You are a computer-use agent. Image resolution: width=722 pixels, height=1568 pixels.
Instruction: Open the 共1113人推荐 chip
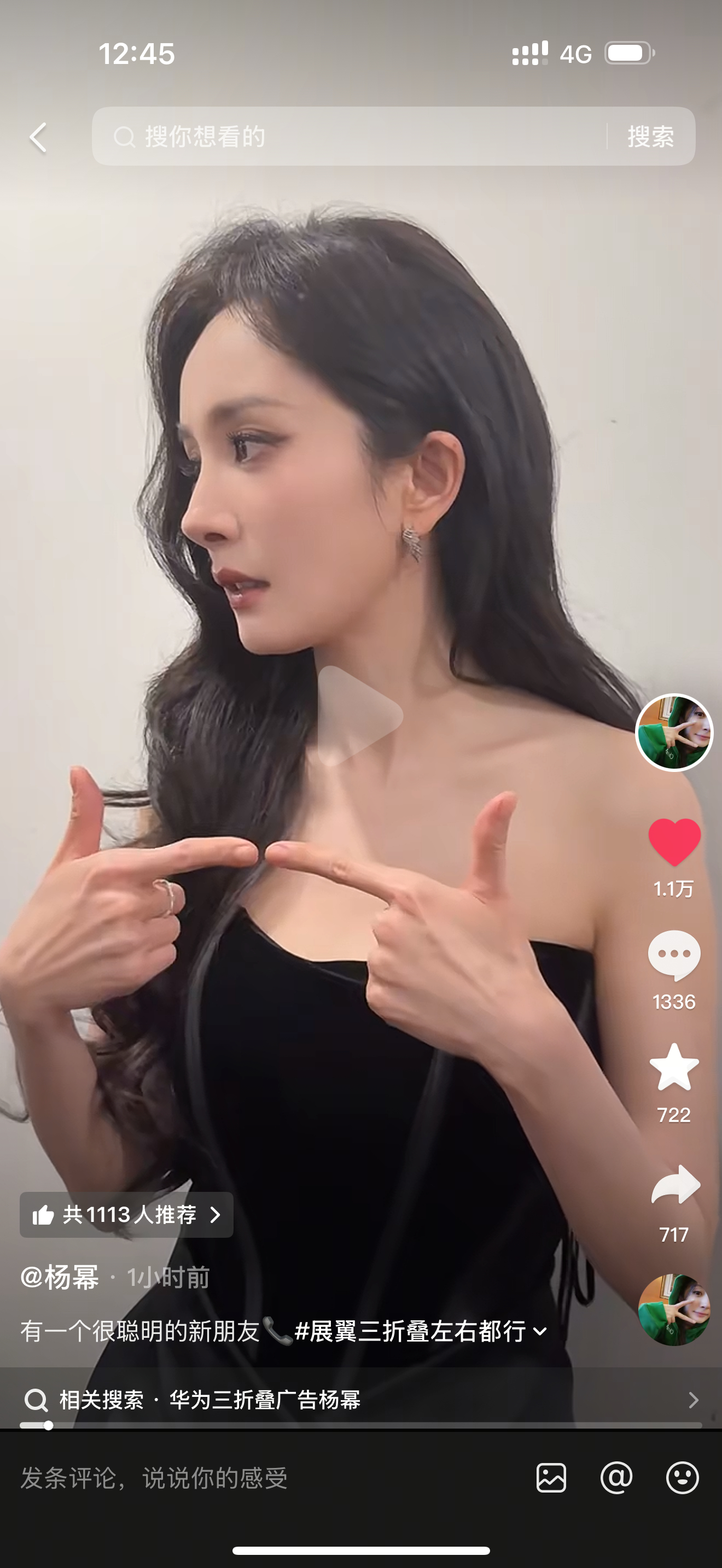coord(127,1214)
